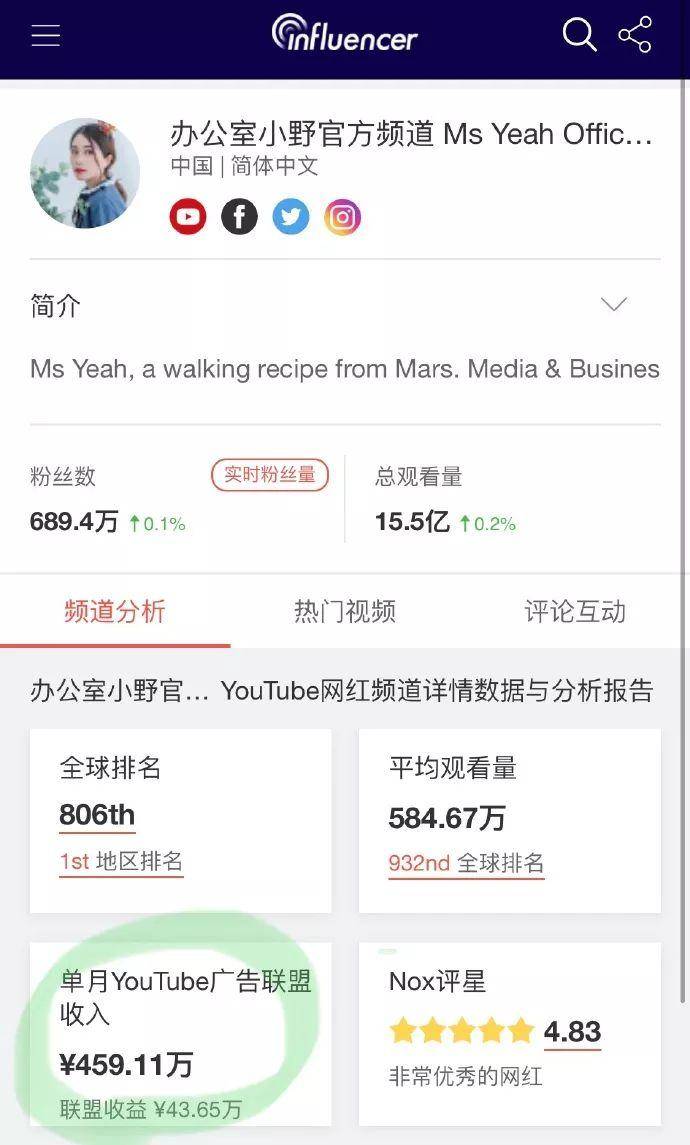Switch to the 评论互动 tab
Screen dimensions: 690x1145
pos(575,611)
